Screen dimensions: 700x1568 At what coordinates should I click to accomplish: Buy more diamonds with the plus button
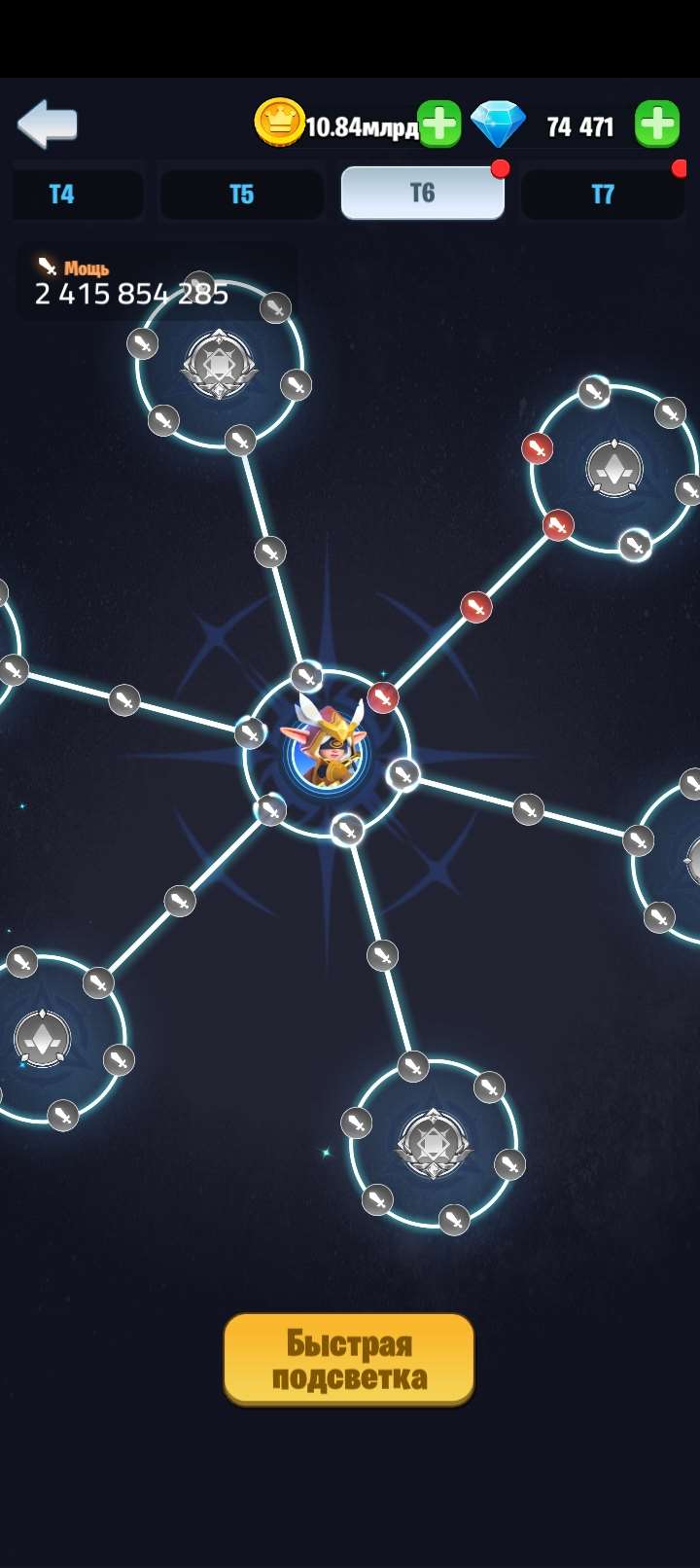click(657, 125)
